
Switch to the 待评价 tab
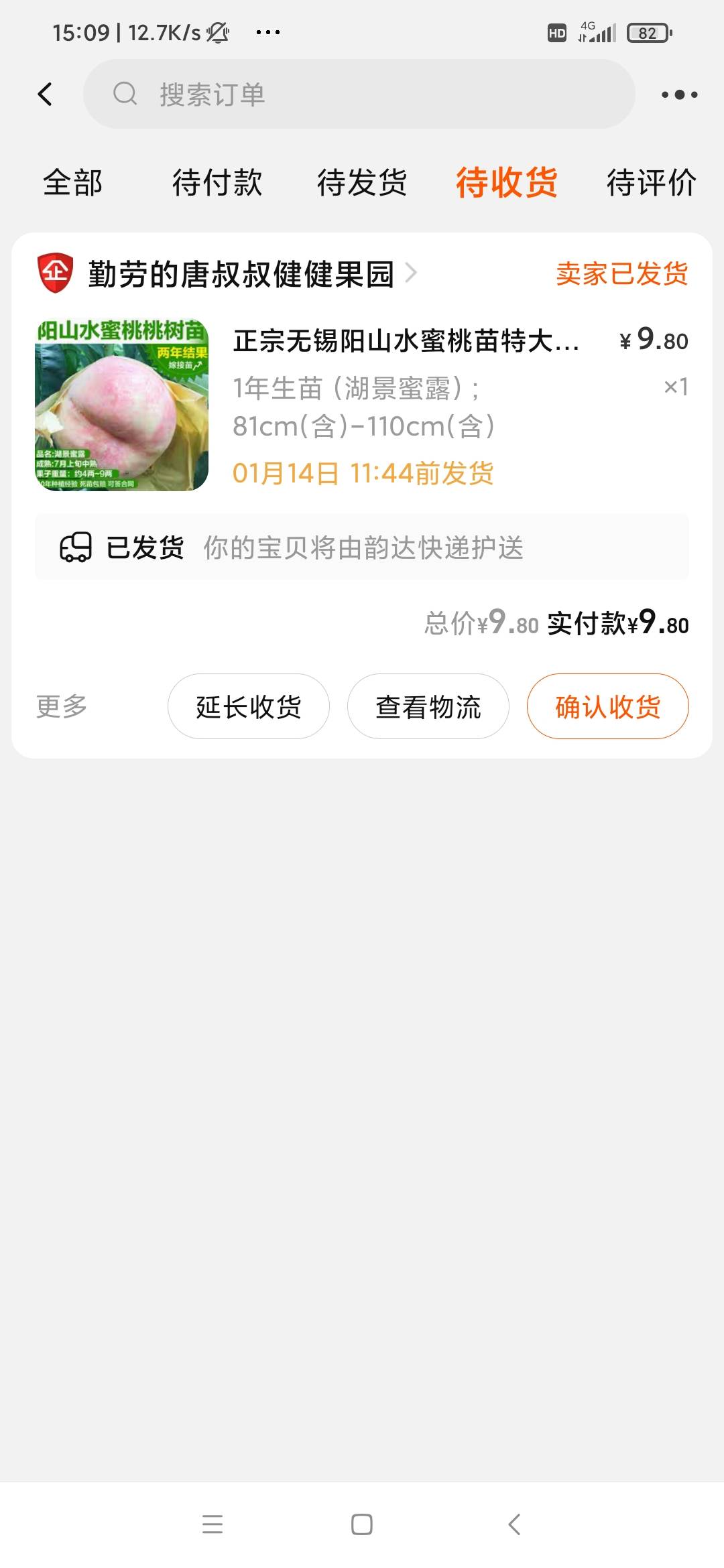click(x=651, y=182)
